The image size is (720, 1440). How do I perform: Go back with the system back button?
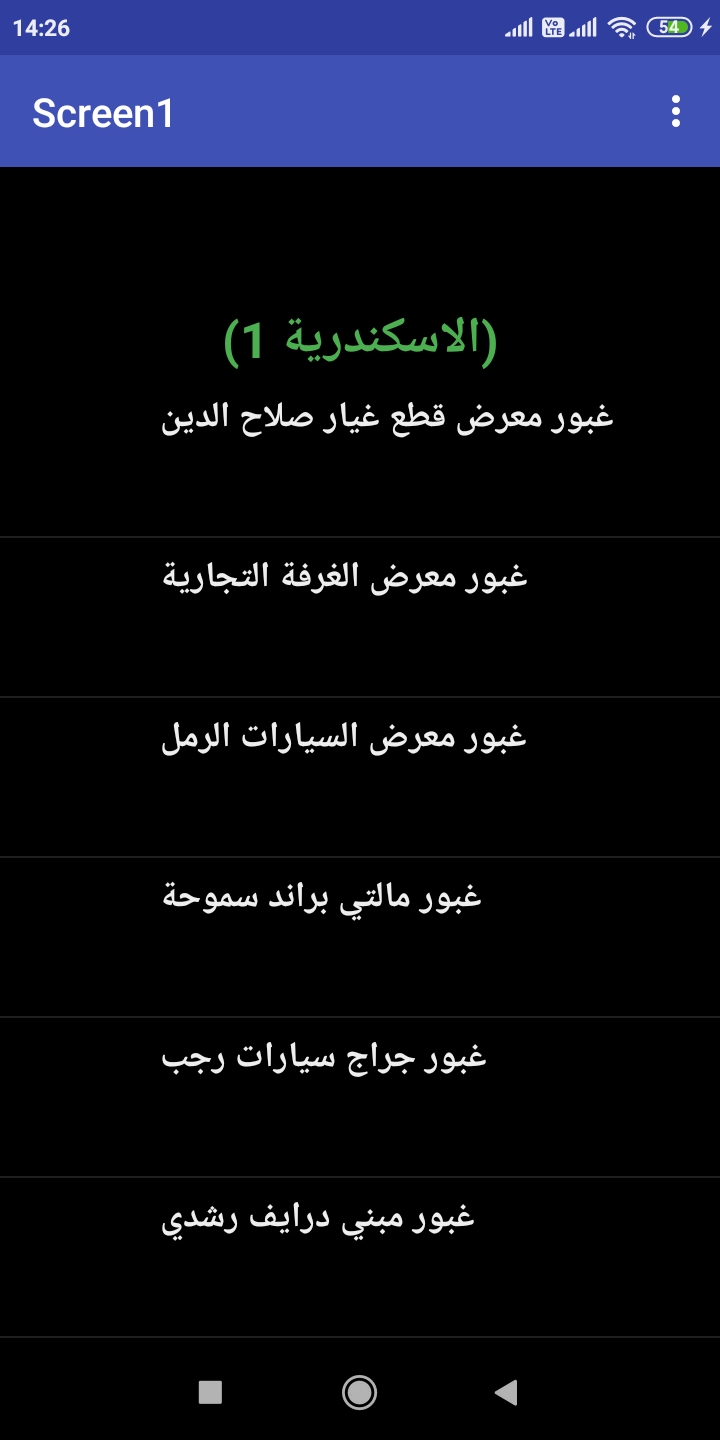pyautogui.click(x=506, y=1392)
